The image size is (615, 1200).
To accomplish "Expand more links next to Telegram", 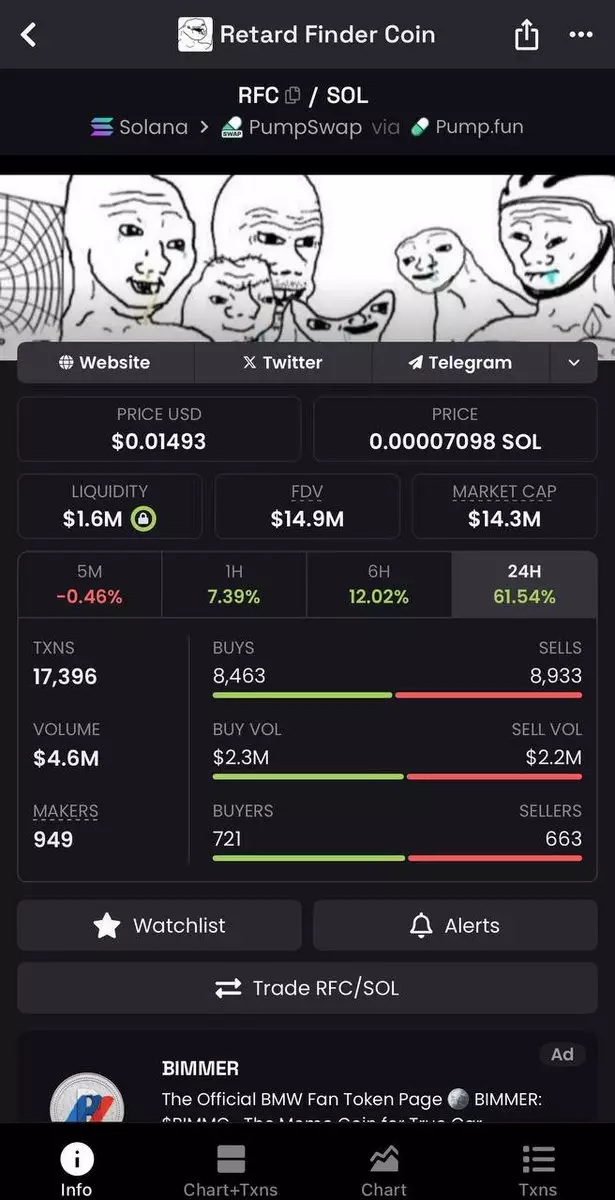I will 574,363.
